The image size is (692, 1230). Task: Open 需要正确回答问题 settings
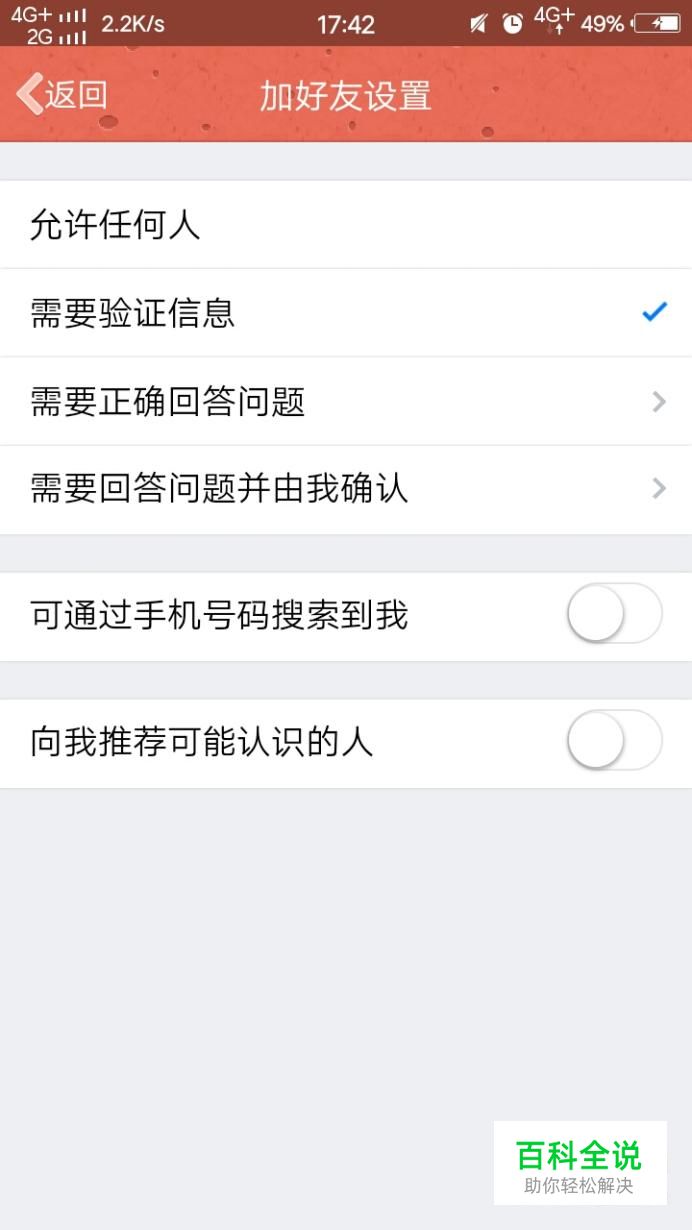[x=346, y=402]
